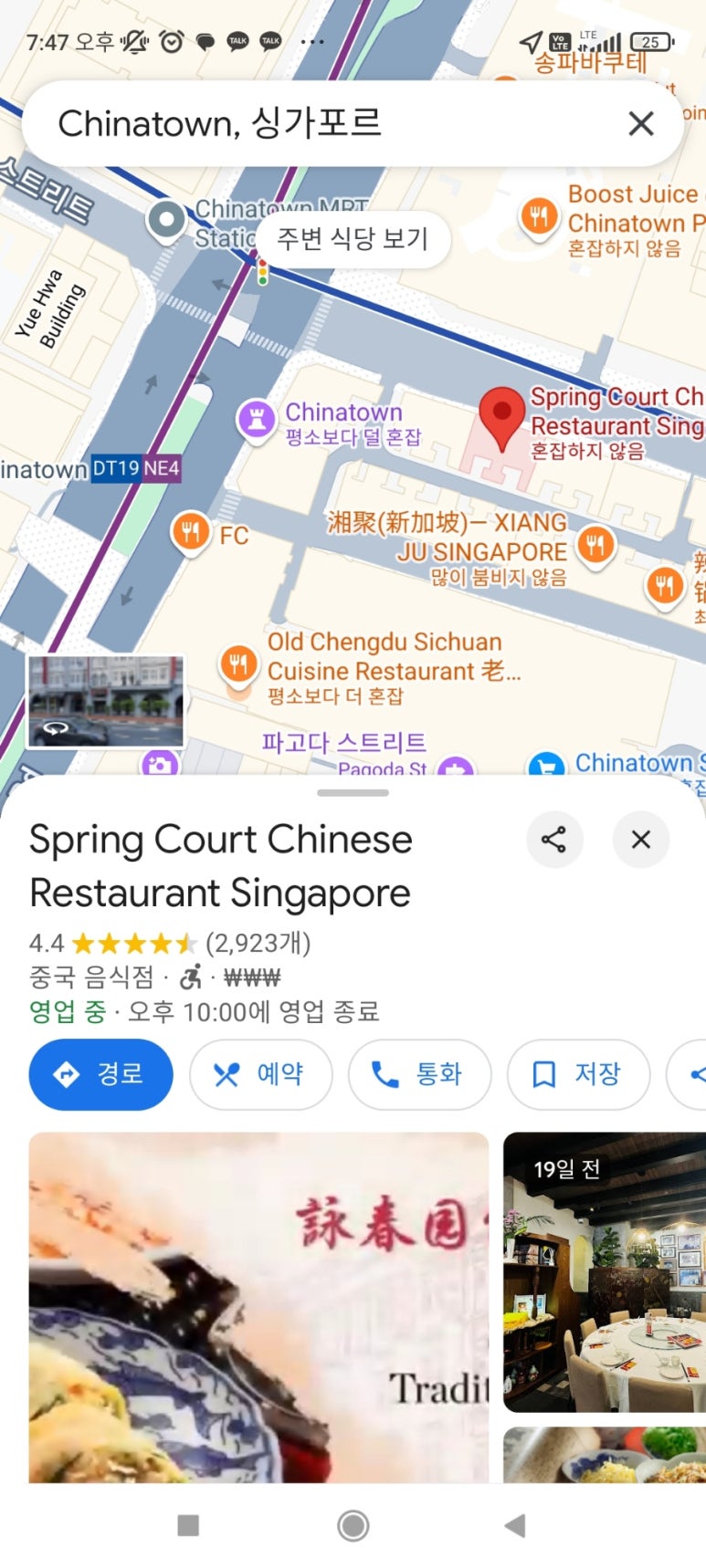Clear the Chinatown search query

point(641,123)
